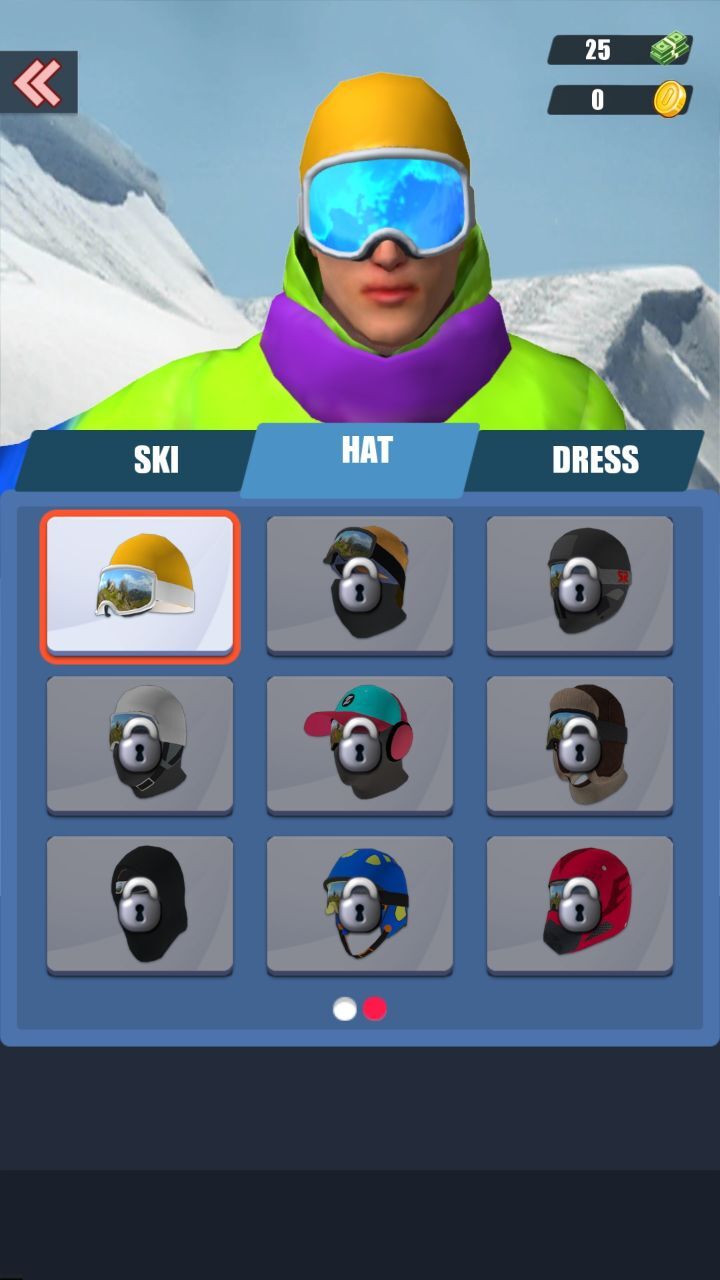Select the HAT tab

click(x=366, y=452)
